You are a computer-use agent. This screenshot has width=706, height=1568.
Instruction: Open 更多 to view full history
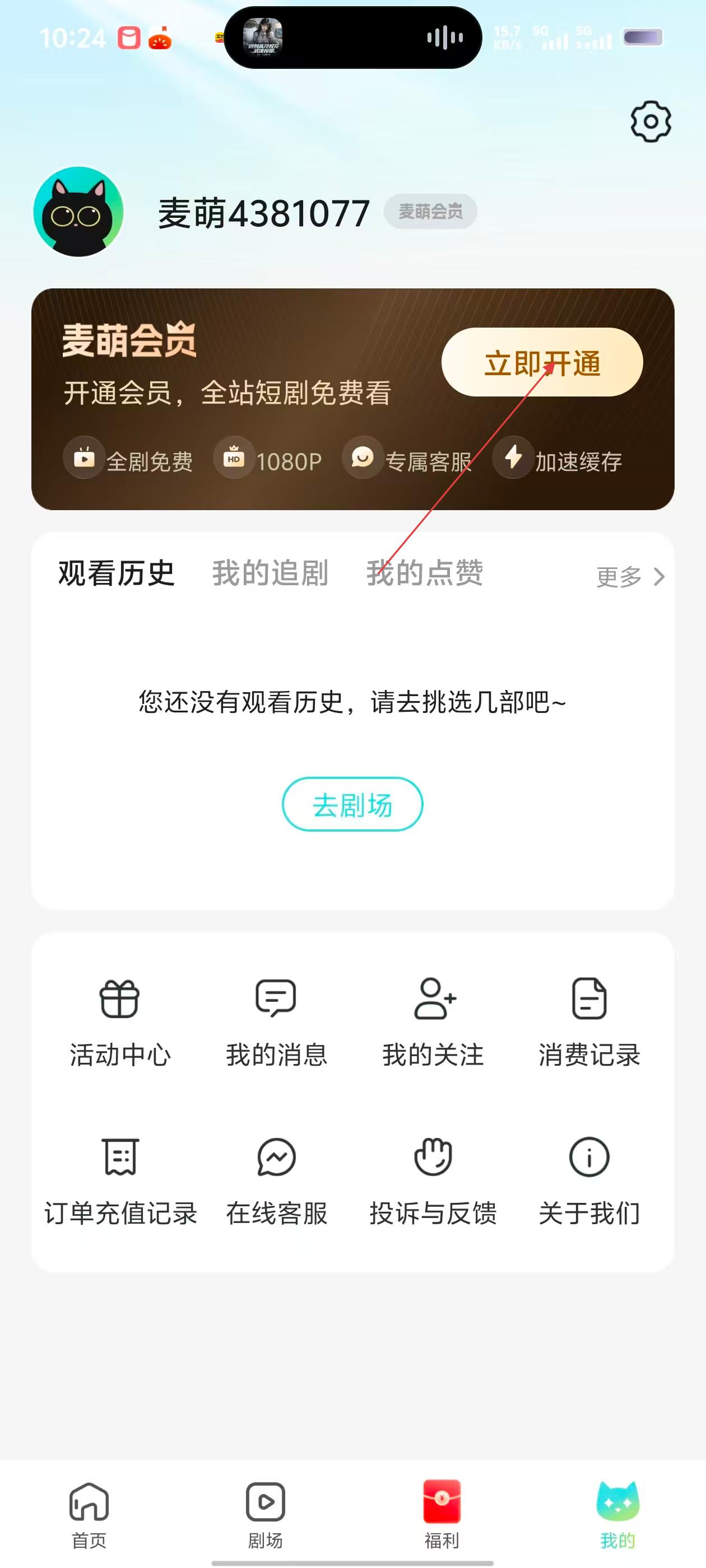click(630, 576)
